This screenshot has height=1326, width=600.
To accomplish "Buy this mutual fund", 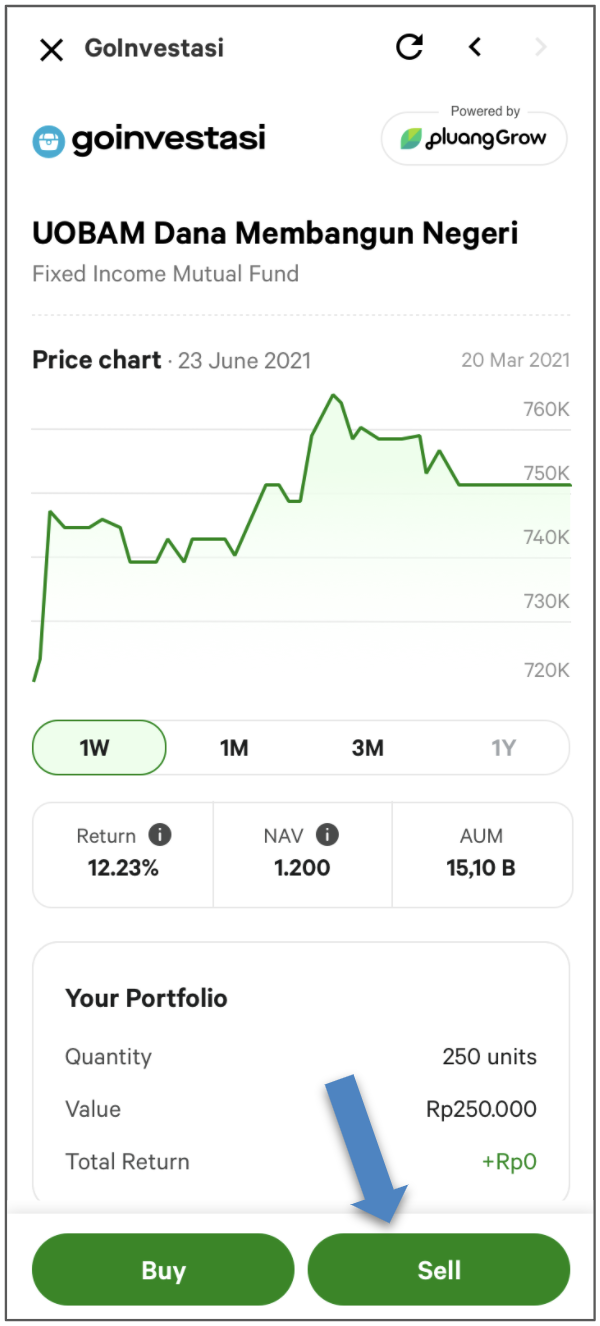I will click(163, 1270).
